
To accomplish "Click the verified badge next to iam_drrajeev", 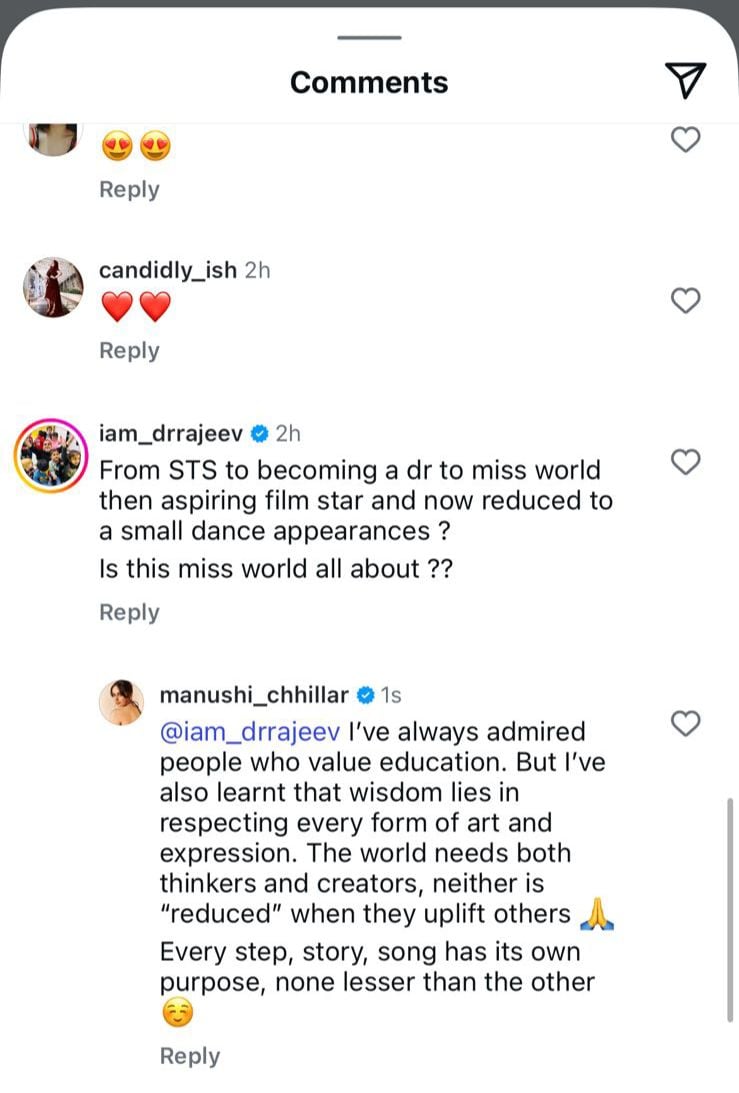I will (x=260, y=433).
